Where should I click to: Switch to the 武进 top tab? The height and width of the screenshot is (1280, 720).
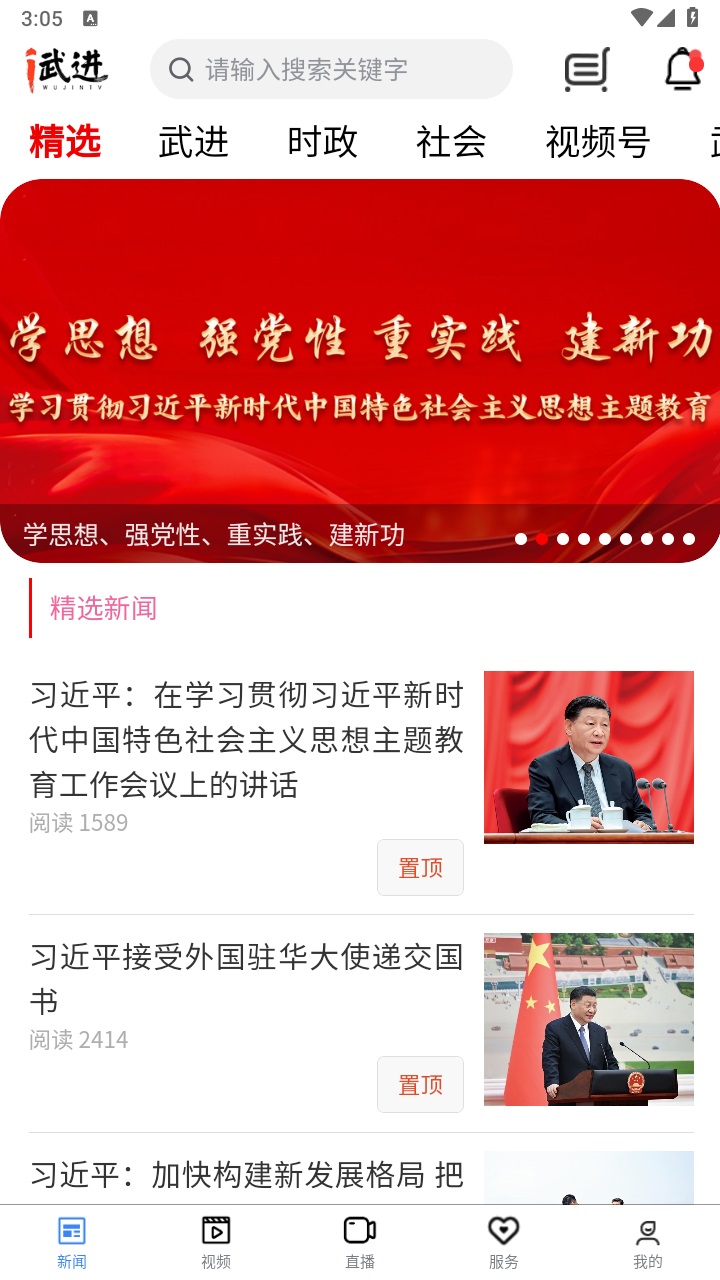193,142
